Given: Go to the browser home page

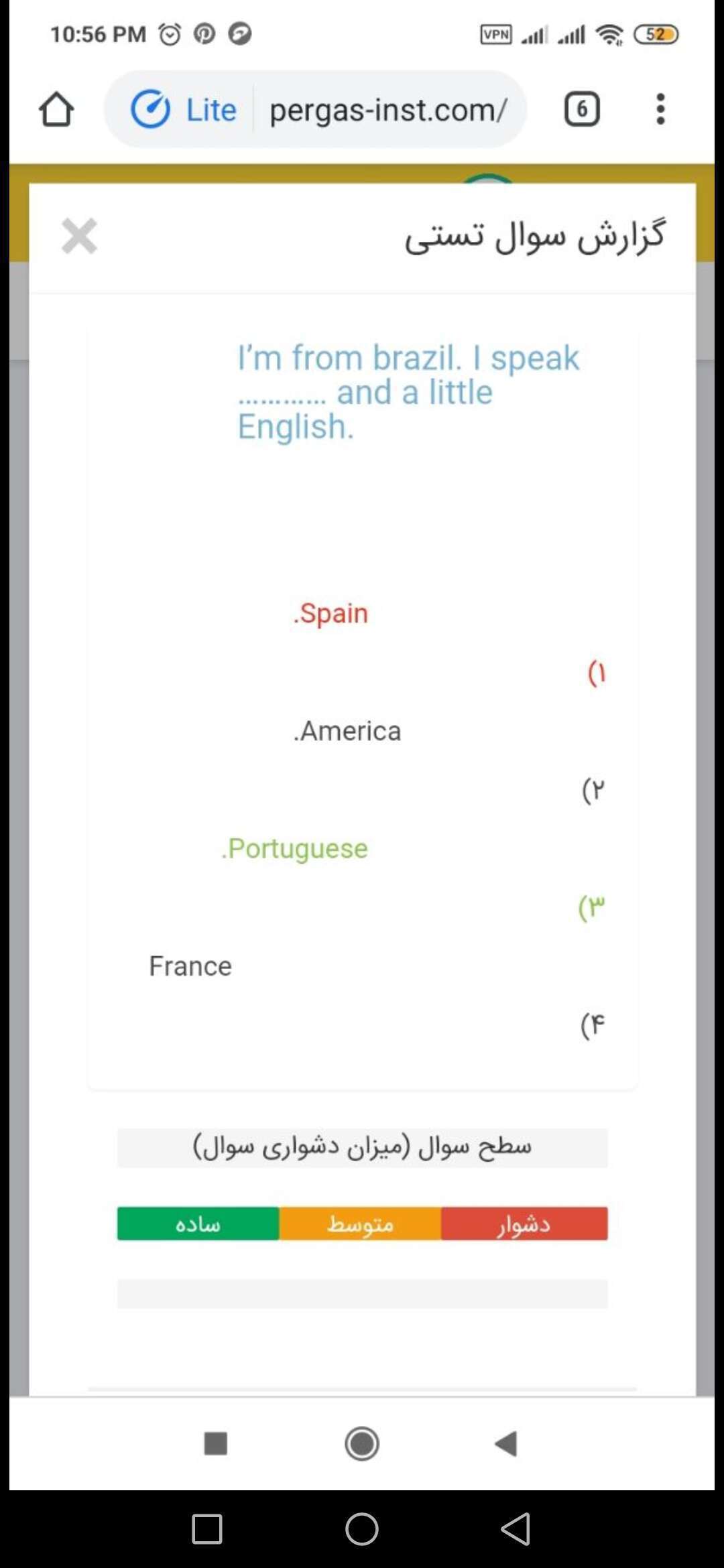Looking at the screenshot, I should 56,109.
